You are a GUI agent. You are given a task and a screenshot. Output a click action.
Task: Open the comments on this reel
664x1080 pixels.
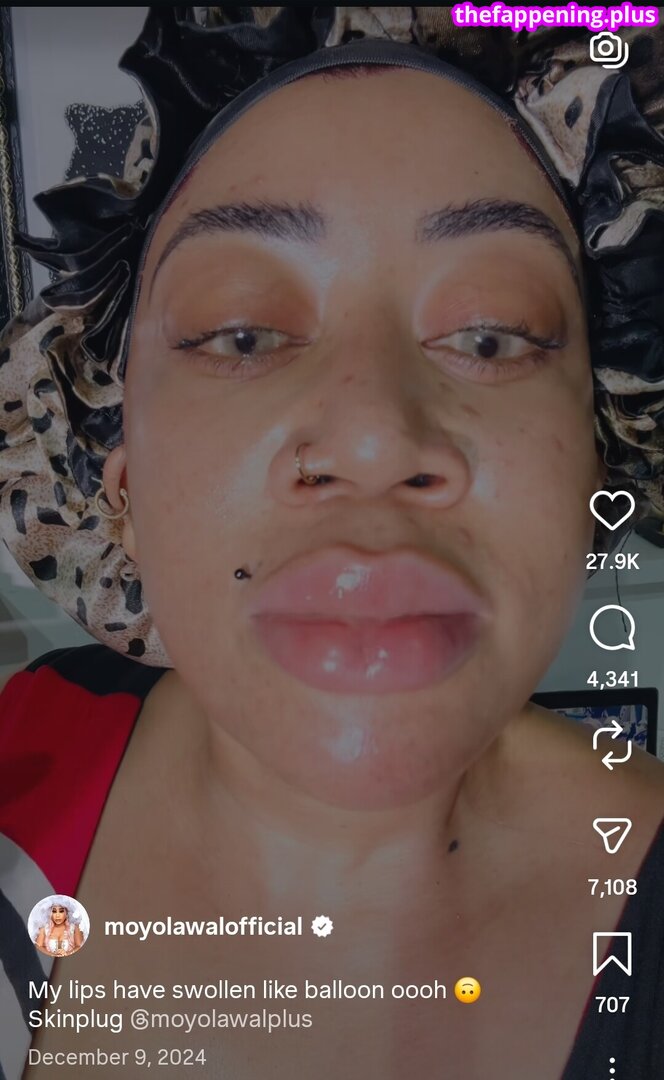pyautogui.click(x=612, y=629)
